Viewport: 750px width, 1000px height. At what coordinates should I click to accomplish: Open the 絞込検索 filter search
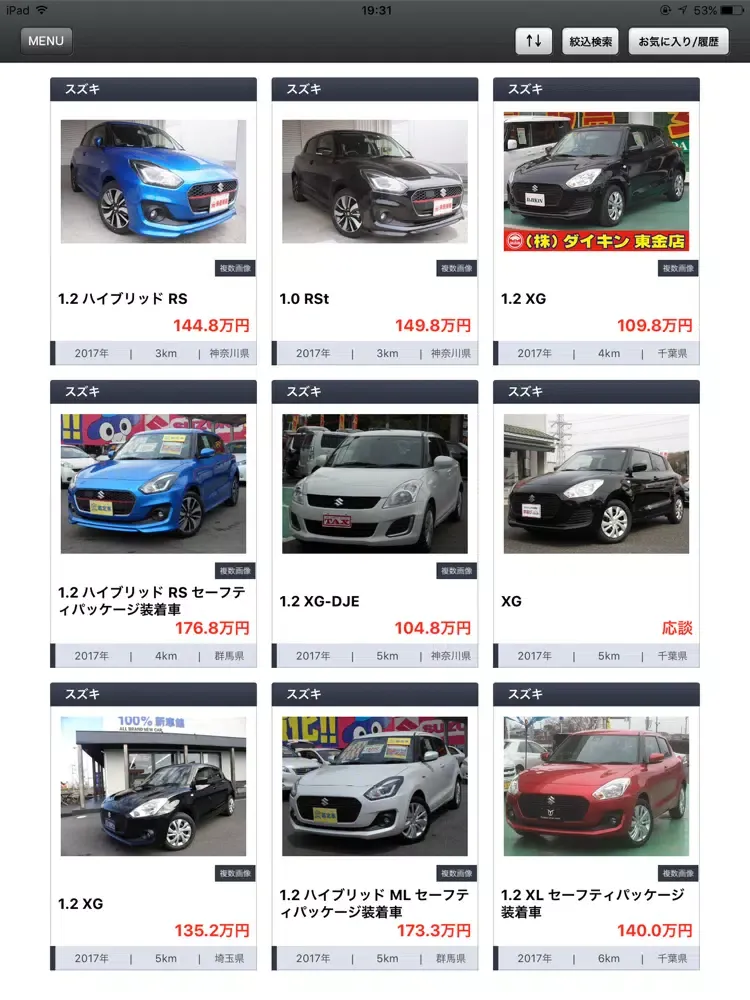(590, 41)
